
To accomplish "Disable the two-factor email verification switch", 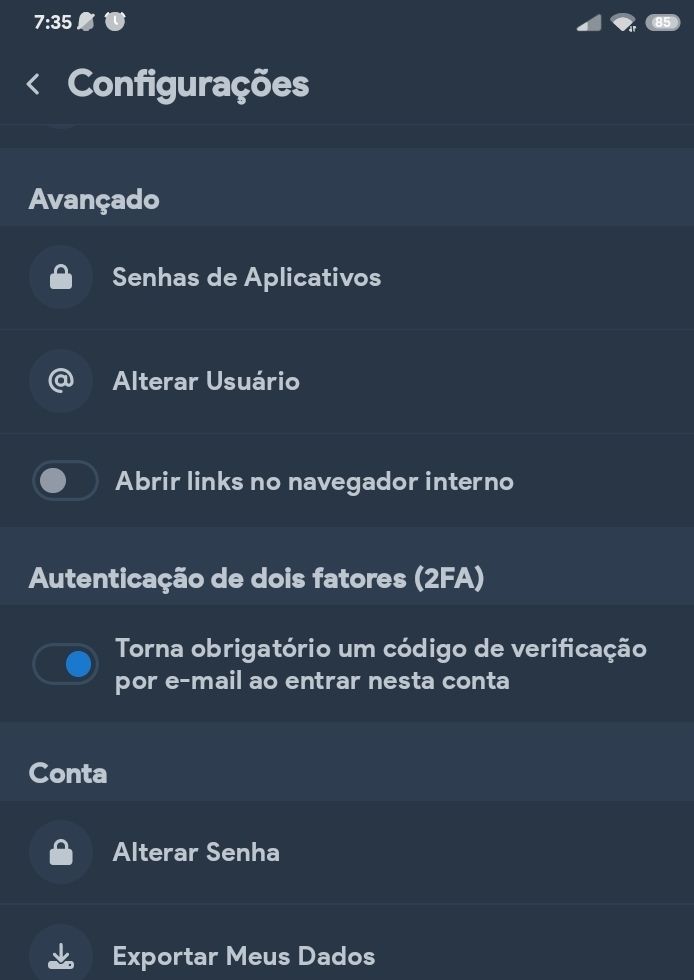I will click(66, 664).
